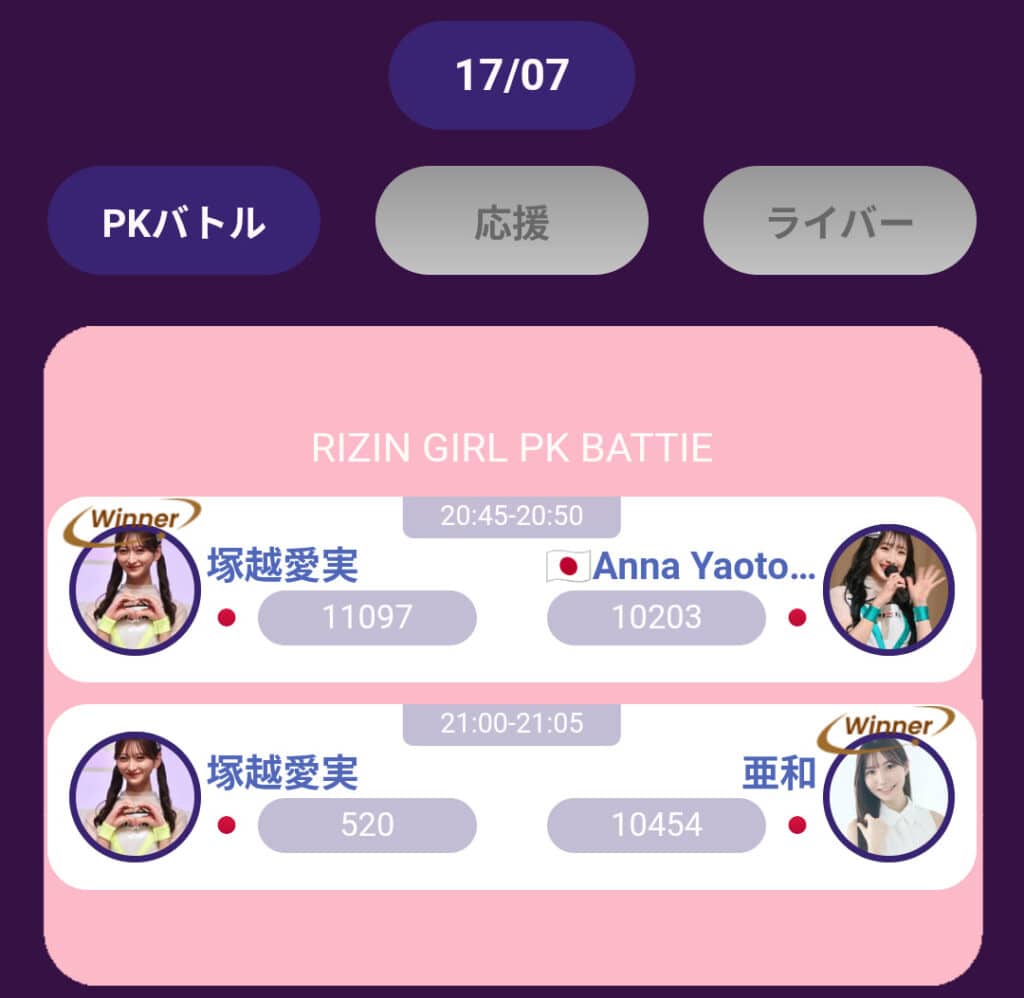1024x998 pixels.
Task: Switch to the PKバトル tab
Action: pyautogui.click(x=183, y=221)
